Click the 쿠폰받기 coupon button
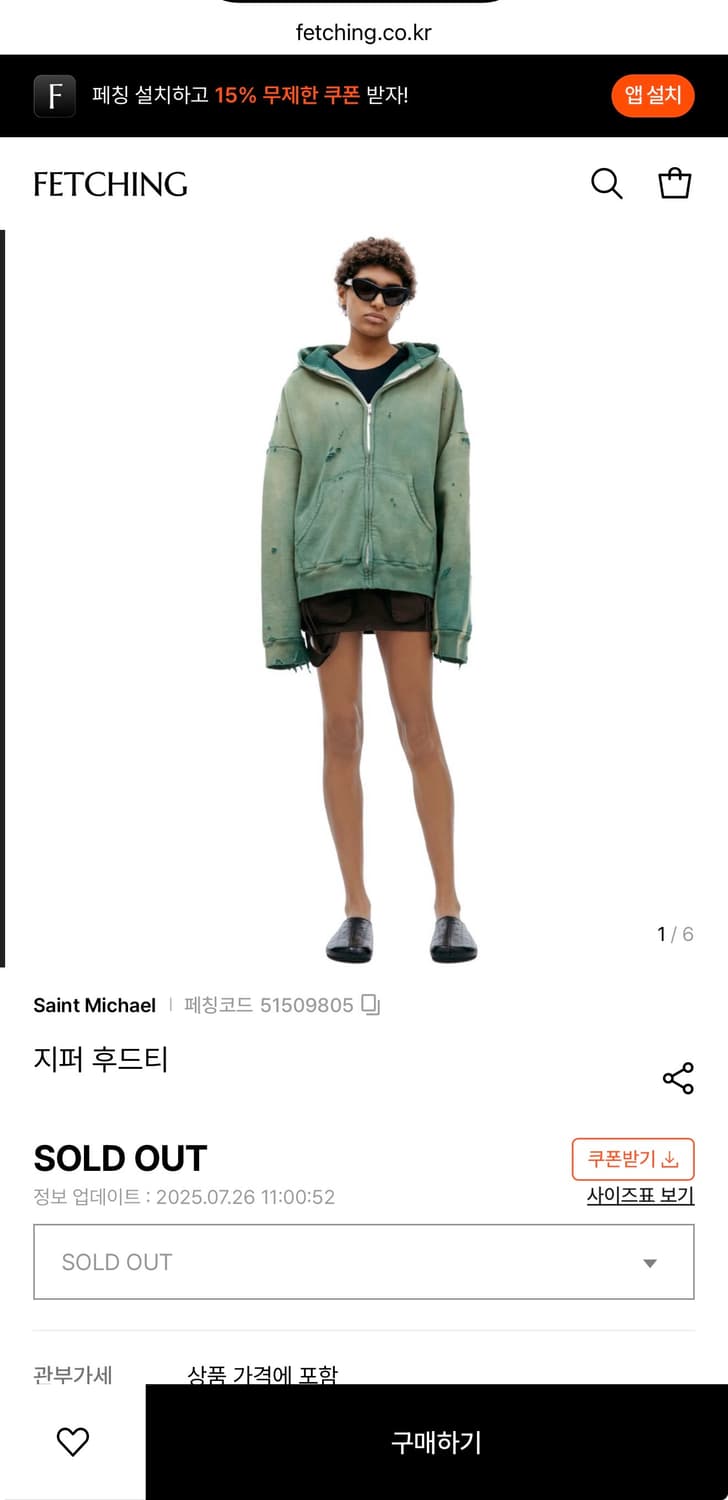This screenshot has height=1500, width=728. click(x=634, y=1157)
